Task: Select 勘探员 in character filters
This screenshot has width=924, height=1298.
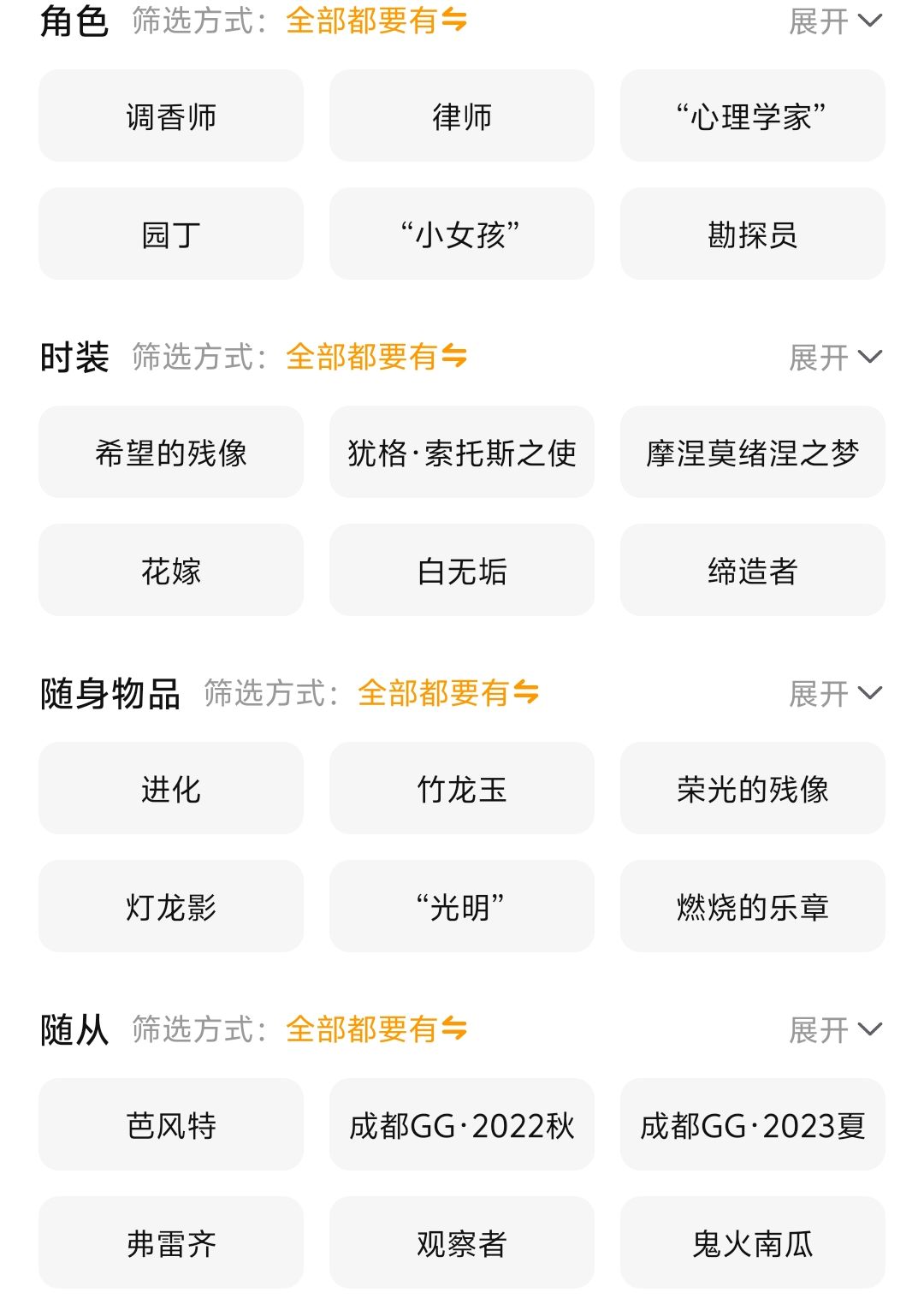Action: 752,234
